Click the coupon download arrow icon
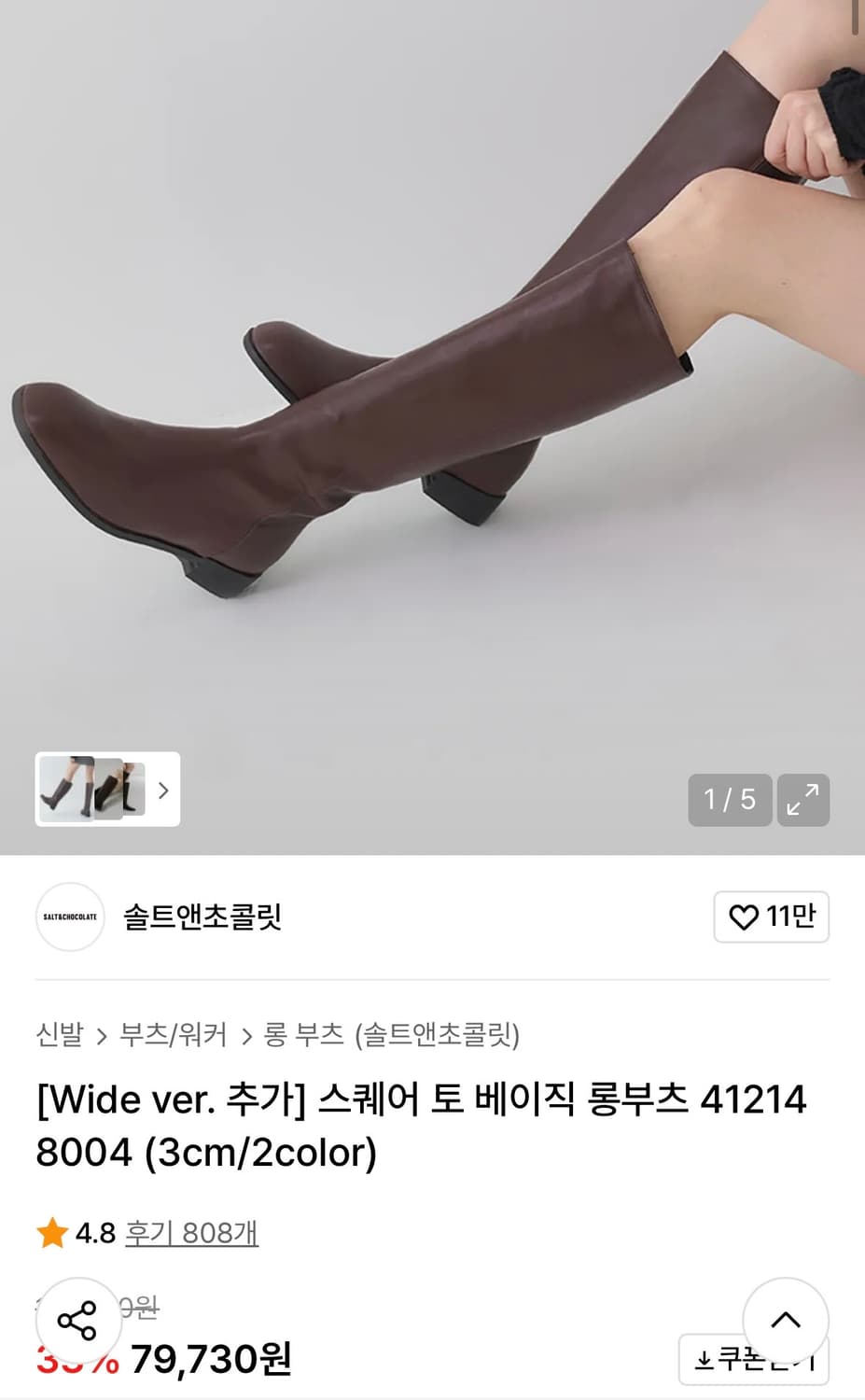Viewport: 865px width, 1400px height. click(x=703, y=1362)
